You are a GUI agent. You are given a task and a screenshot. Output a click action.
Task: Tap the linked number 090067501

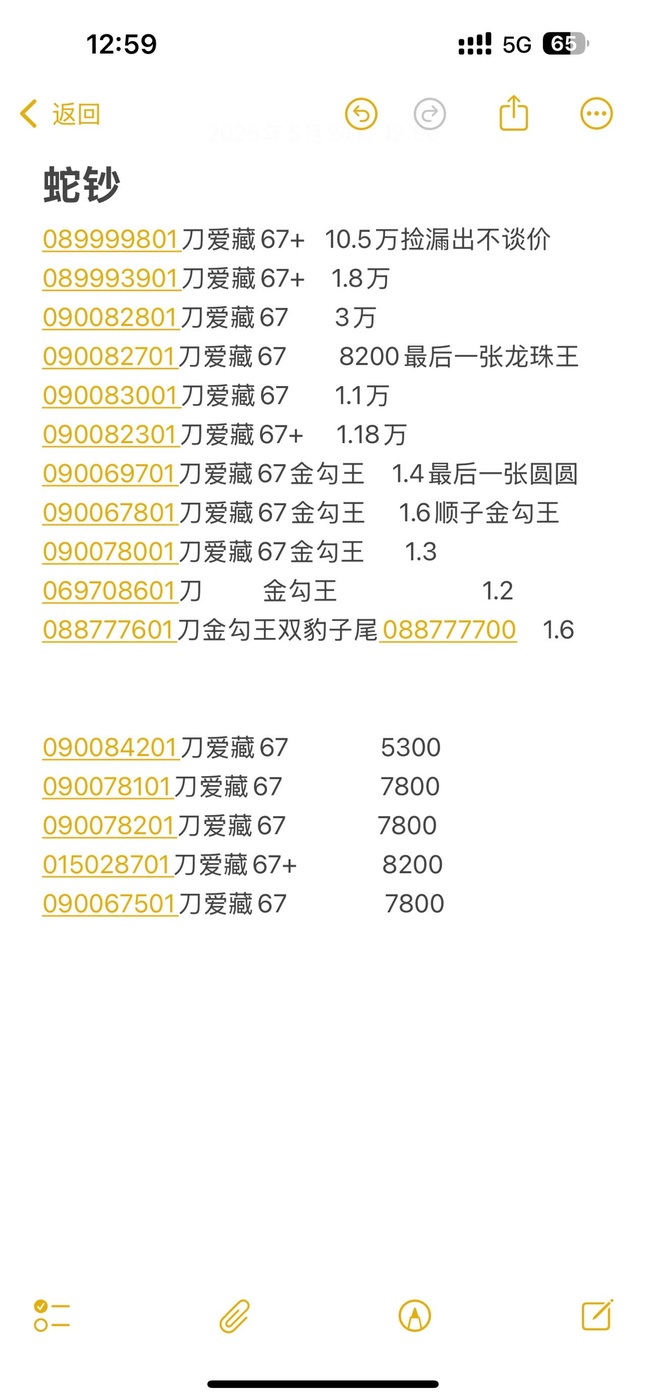click(110, 904)
